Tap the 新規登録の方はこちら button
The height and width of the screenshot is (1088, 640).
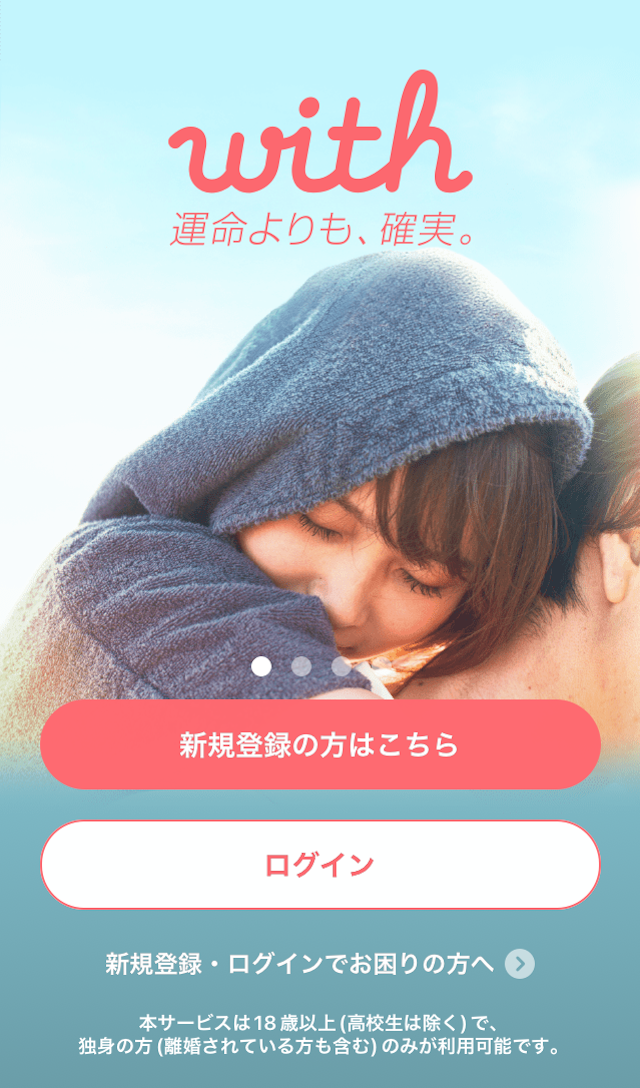click(320, 745)
